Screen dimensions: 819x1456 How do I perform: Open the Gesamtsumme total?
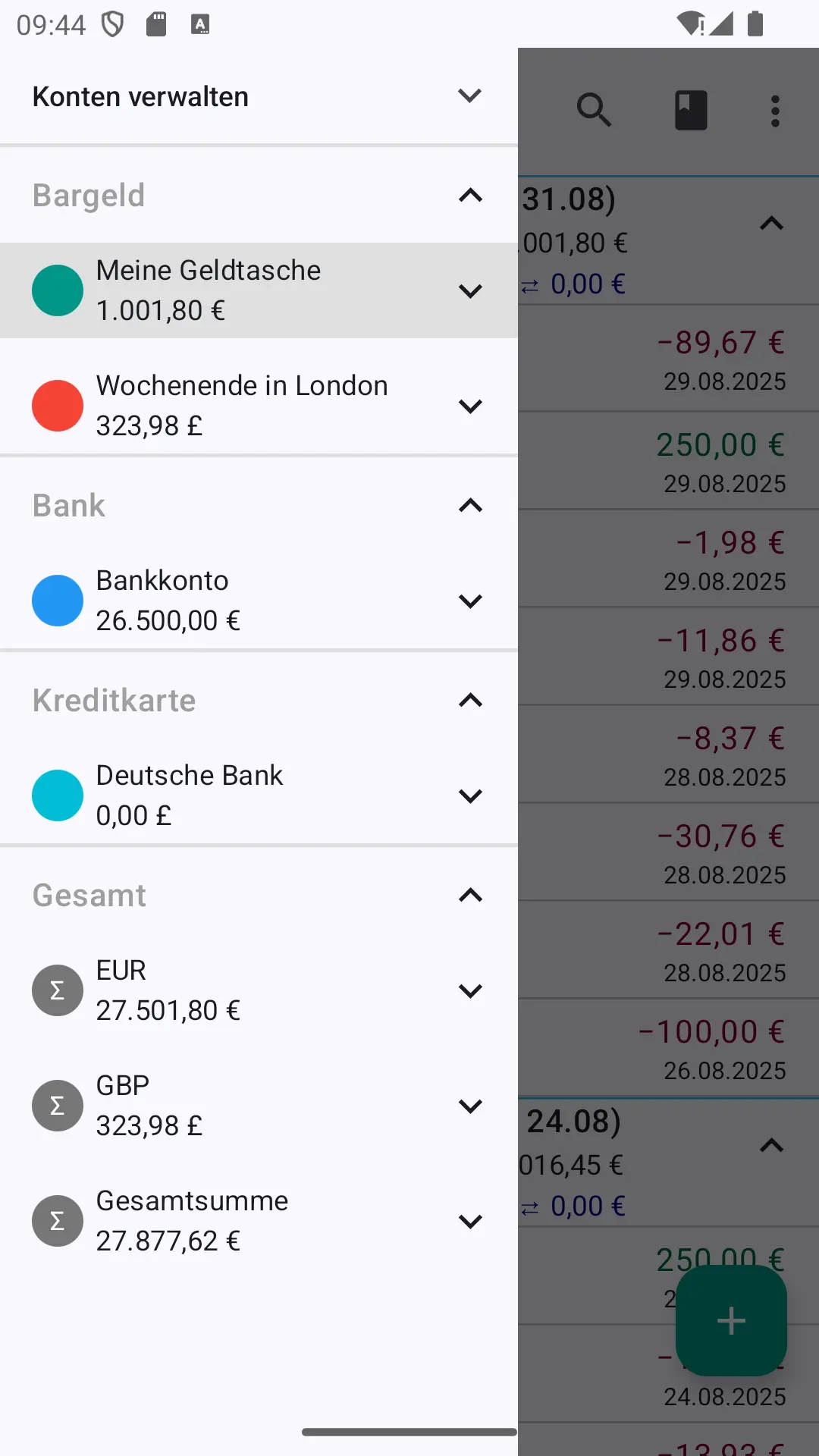pyautogui.click(x=259, y=1221)
